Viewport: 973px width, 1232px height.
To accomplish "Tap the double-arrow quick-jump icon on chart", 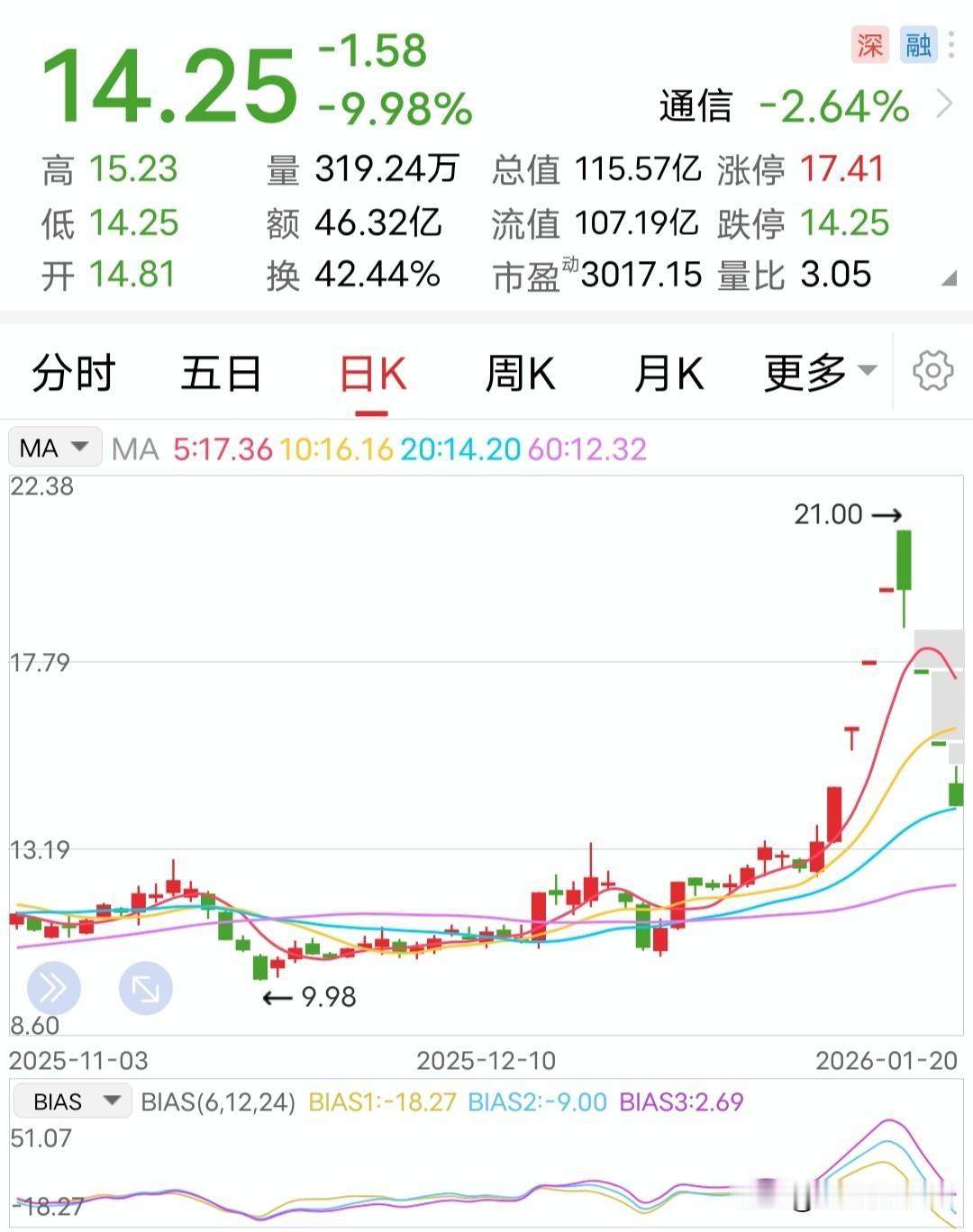I will pyautogui.click(x=54, y=987).
